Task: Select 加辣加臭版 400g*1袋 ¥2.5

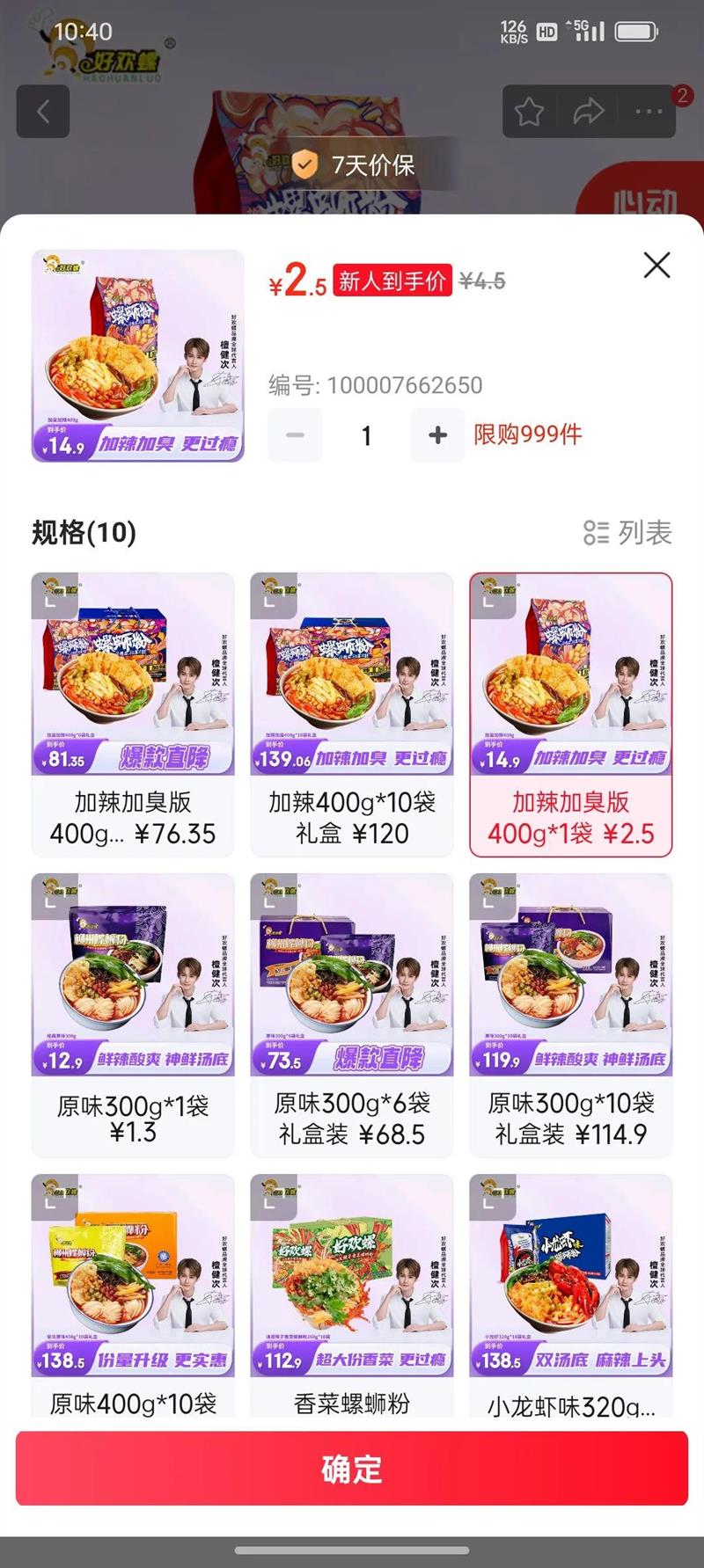Action: pos(570,714)
